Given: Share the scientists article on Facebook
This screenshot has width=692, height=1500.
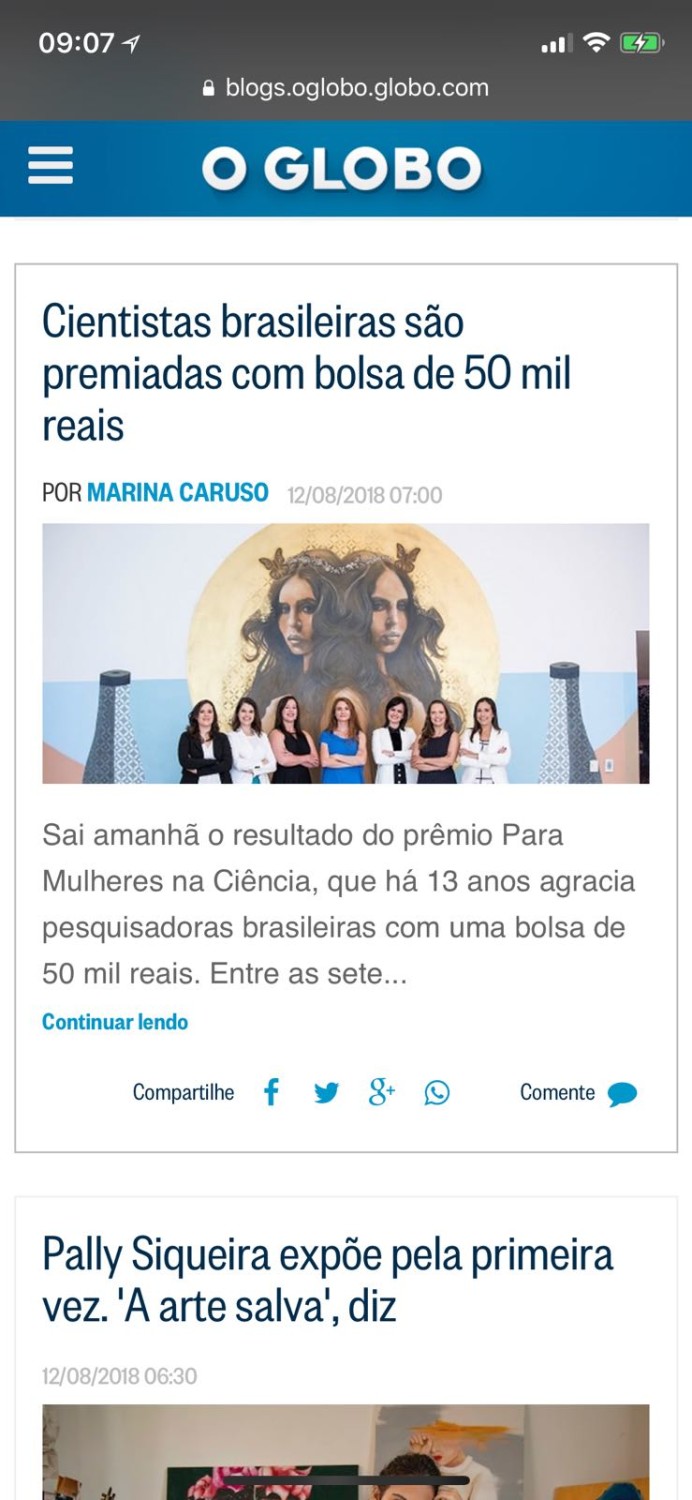Looking at the screenshot, I should coord(271,1092).
